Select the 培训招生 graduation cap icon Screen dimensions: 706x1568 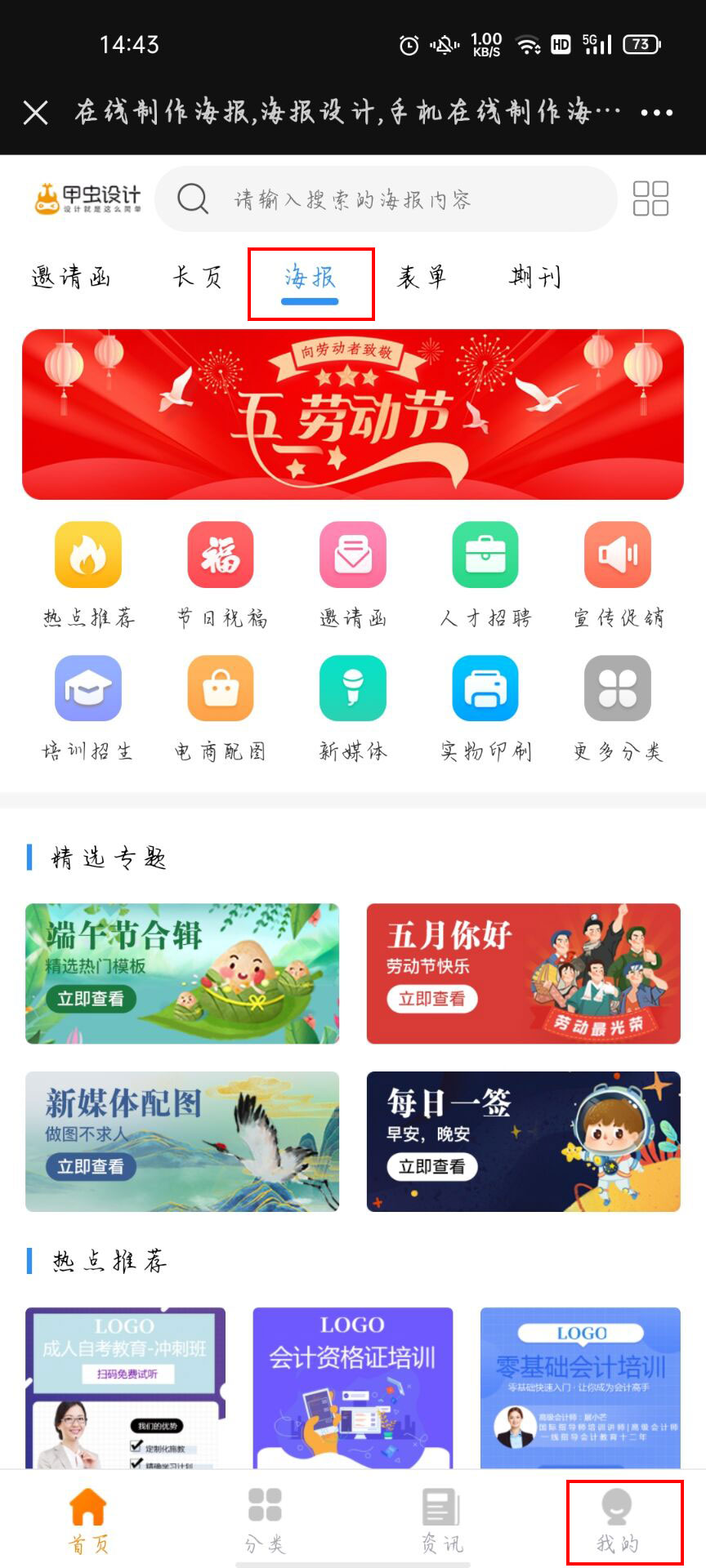(87, 688)
